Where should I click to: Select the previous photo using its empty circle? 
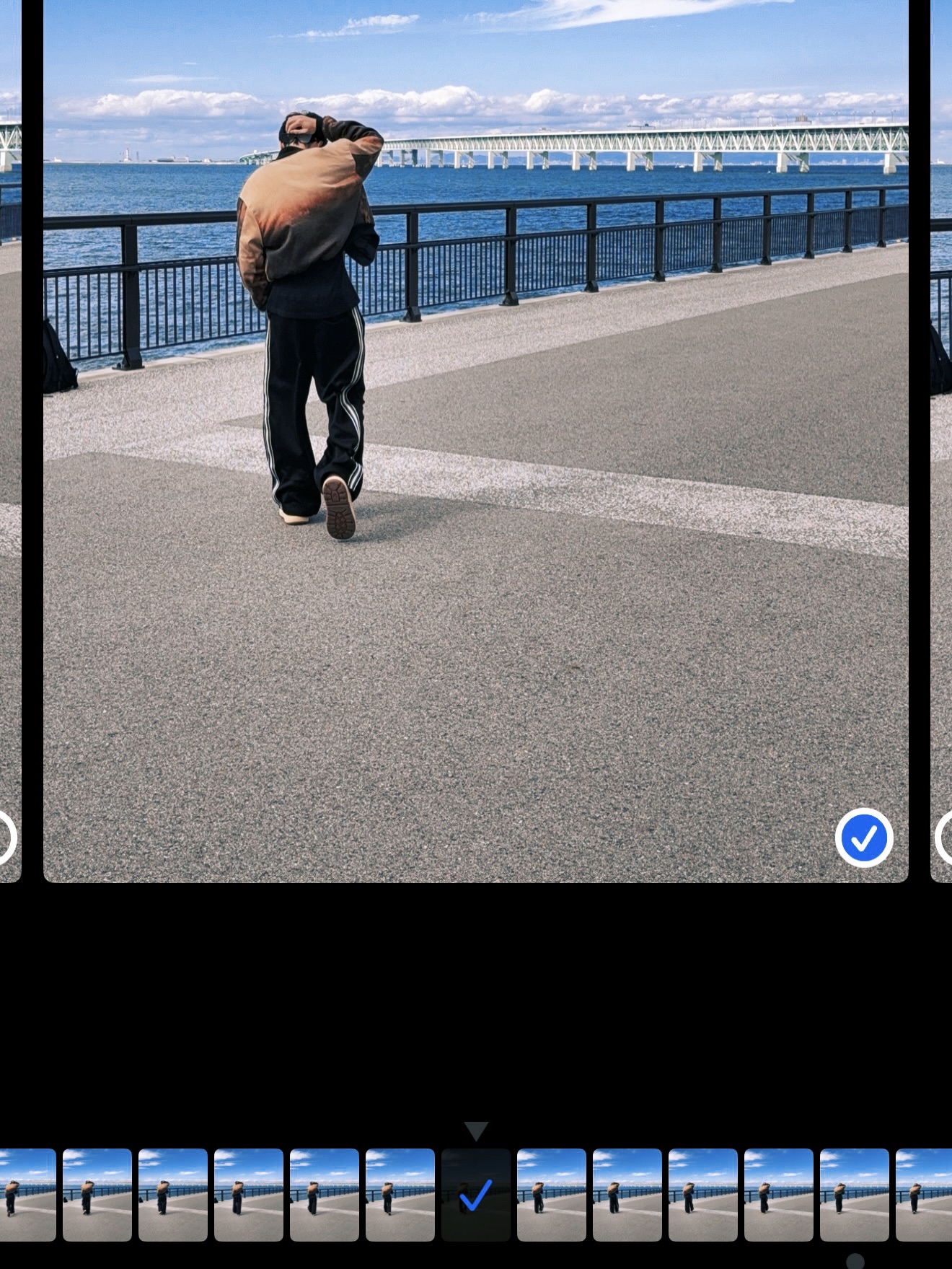tap(6, 838)
